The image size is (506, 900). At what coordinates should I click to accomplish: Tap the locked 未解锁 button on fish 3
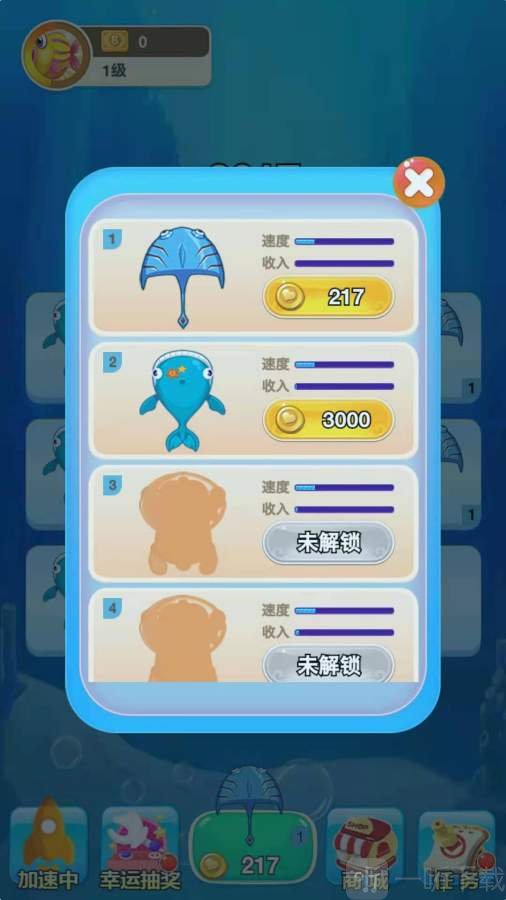click(x=328, y=543)
